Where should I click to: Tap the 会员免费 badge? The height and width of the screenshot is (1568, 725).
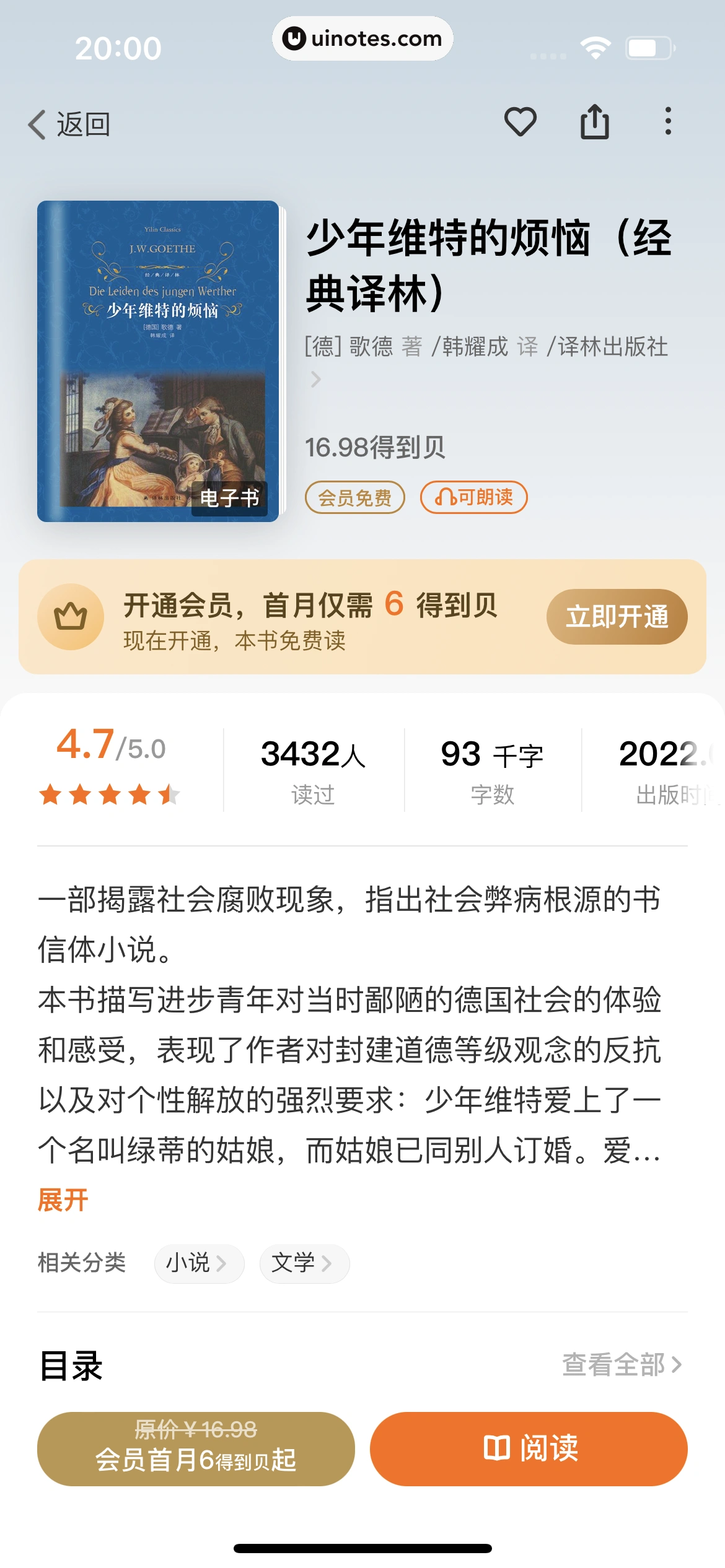[355, 497]
